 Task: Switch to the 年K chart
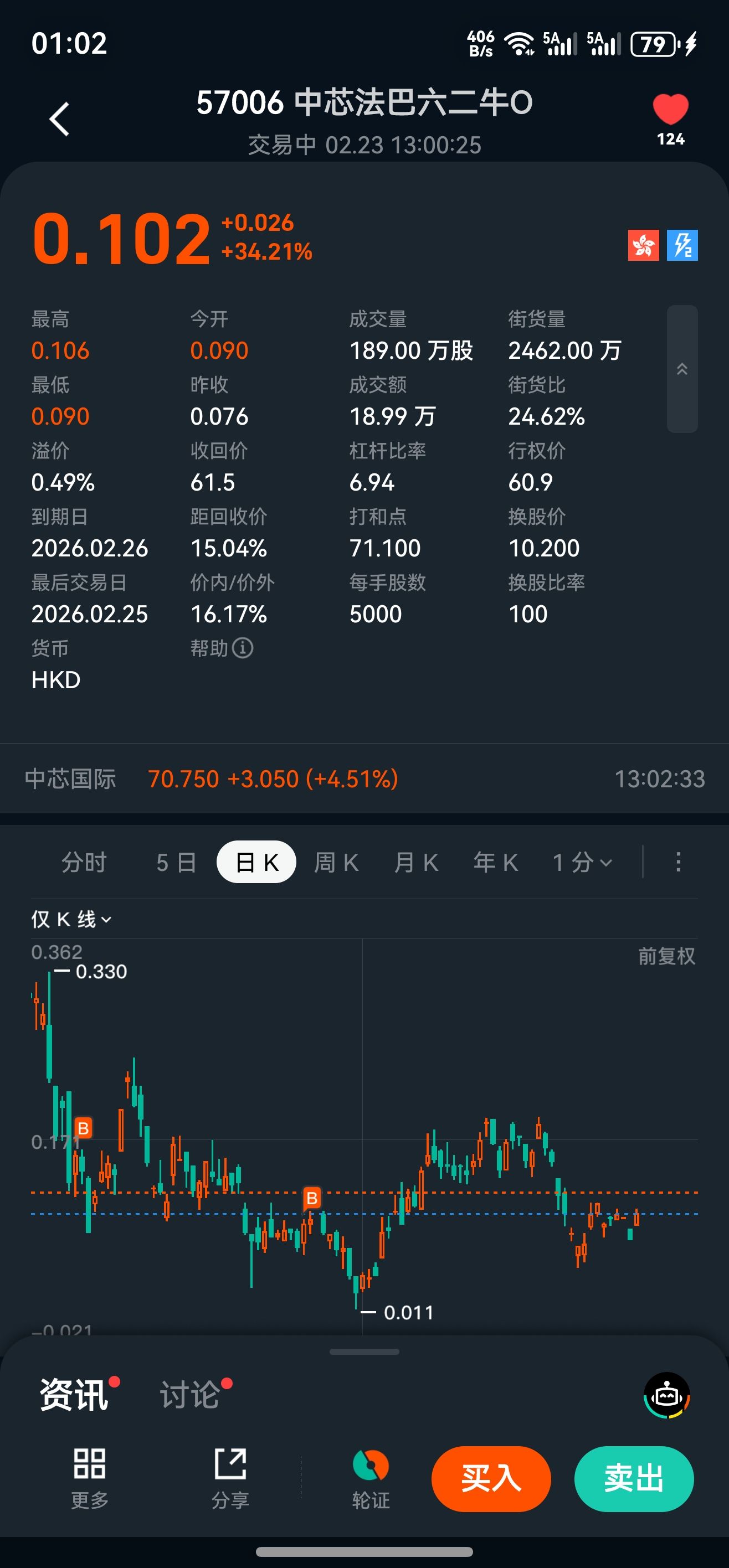click(x=496, y=862)
